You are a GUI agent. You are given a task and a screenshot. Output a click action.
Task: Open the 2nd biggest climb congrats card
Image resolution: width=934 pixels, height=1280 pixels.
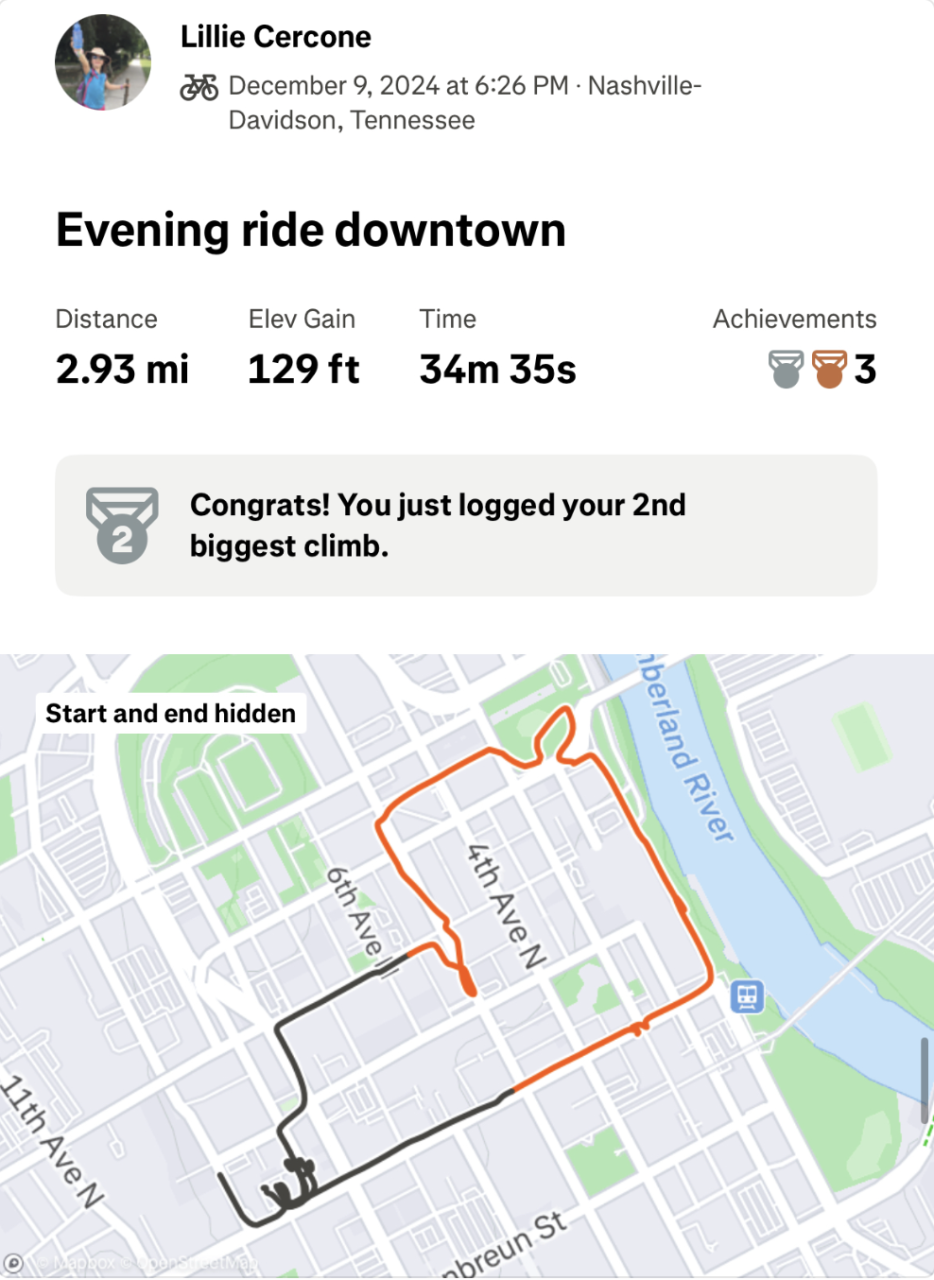click(x=466, y=525)
